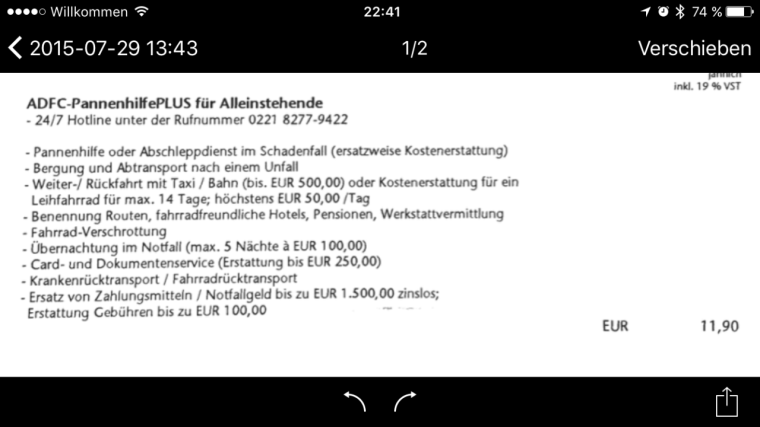Tap the Verschieben button
This screenshot has width=760, height=427.
(x=694, y=48)
